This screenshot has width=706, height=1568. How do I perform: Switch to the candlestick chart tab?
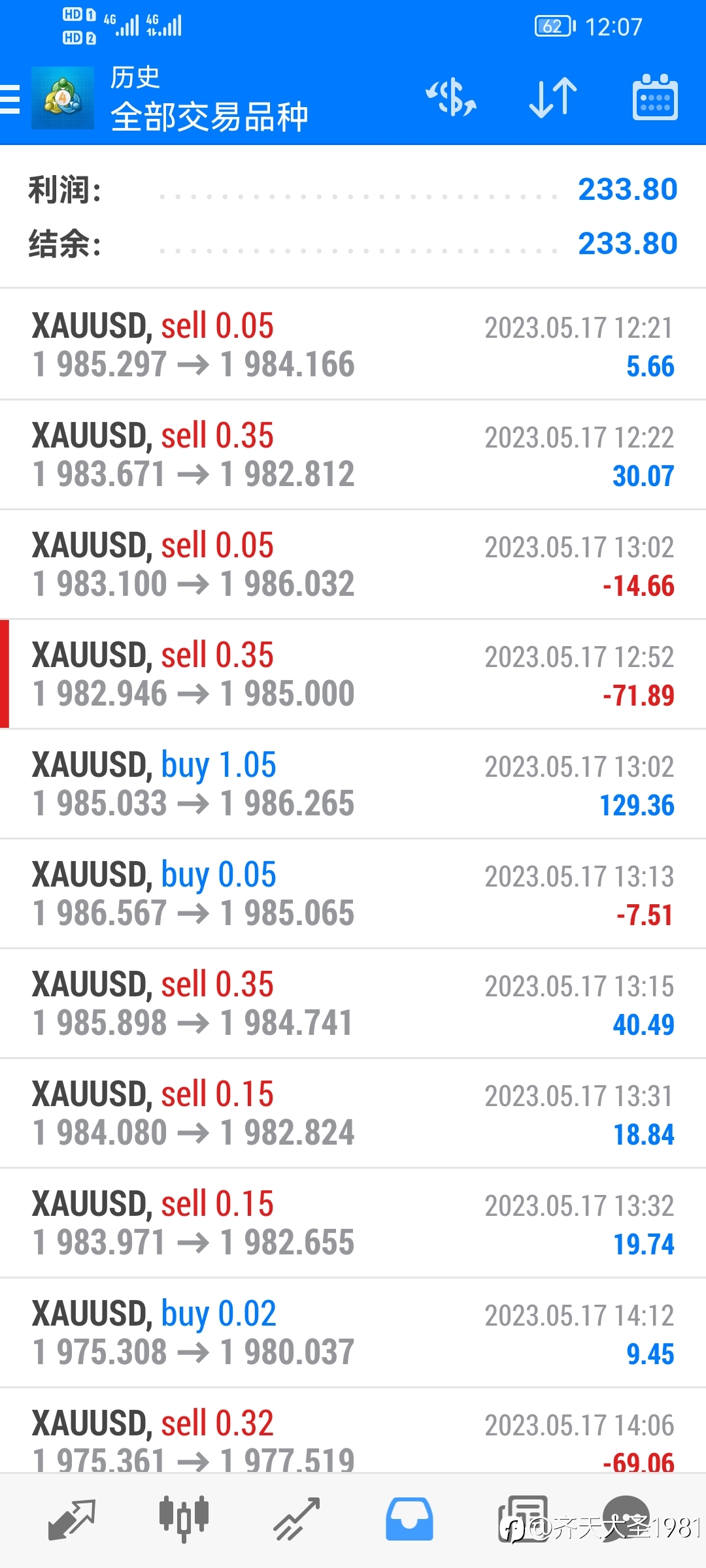click(184, 1520)
